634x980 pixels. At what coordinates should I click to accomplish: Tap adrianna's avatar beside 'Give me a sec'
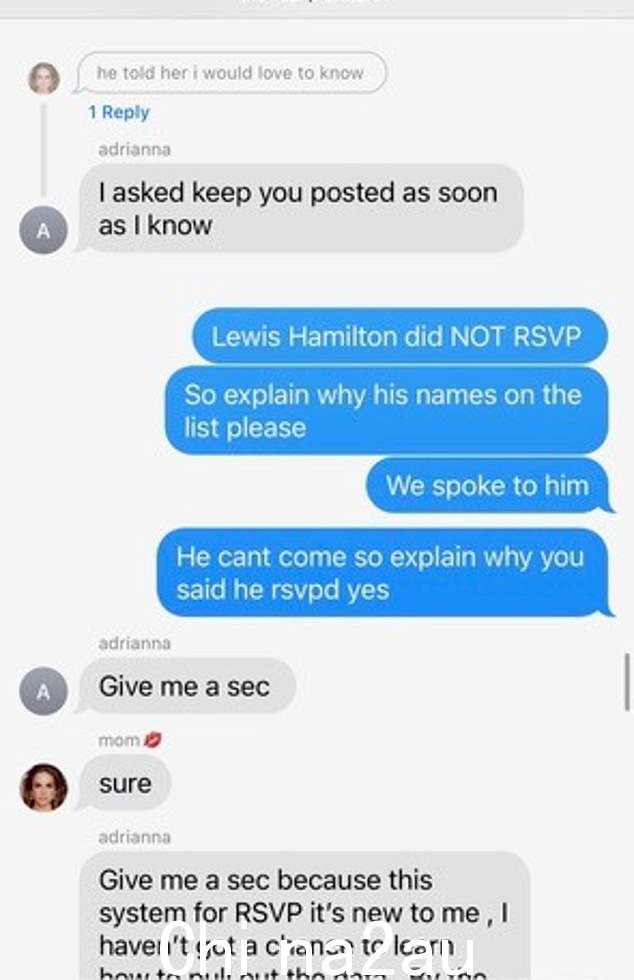pyautogui.click(x=44, y=691)
